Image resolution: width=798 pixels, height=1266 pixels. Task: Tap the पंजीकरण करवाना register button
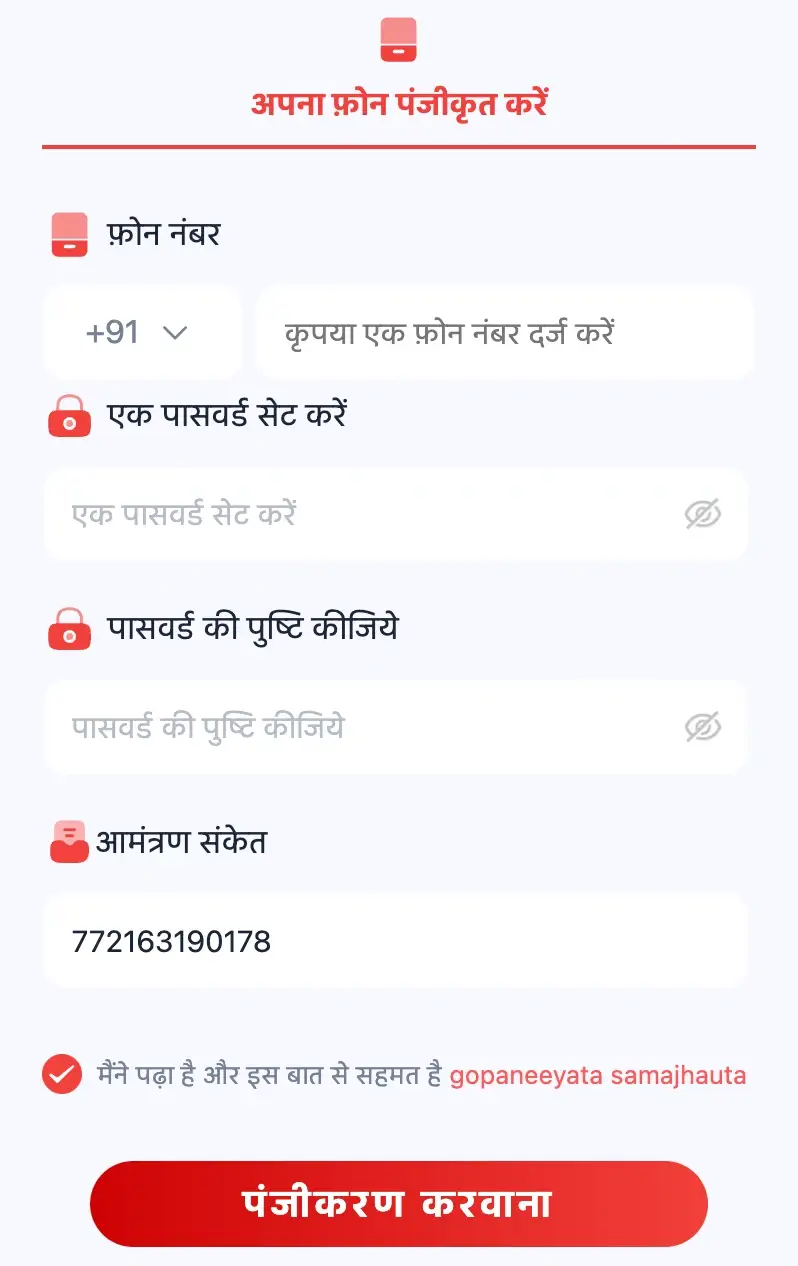click(398, 1204)
